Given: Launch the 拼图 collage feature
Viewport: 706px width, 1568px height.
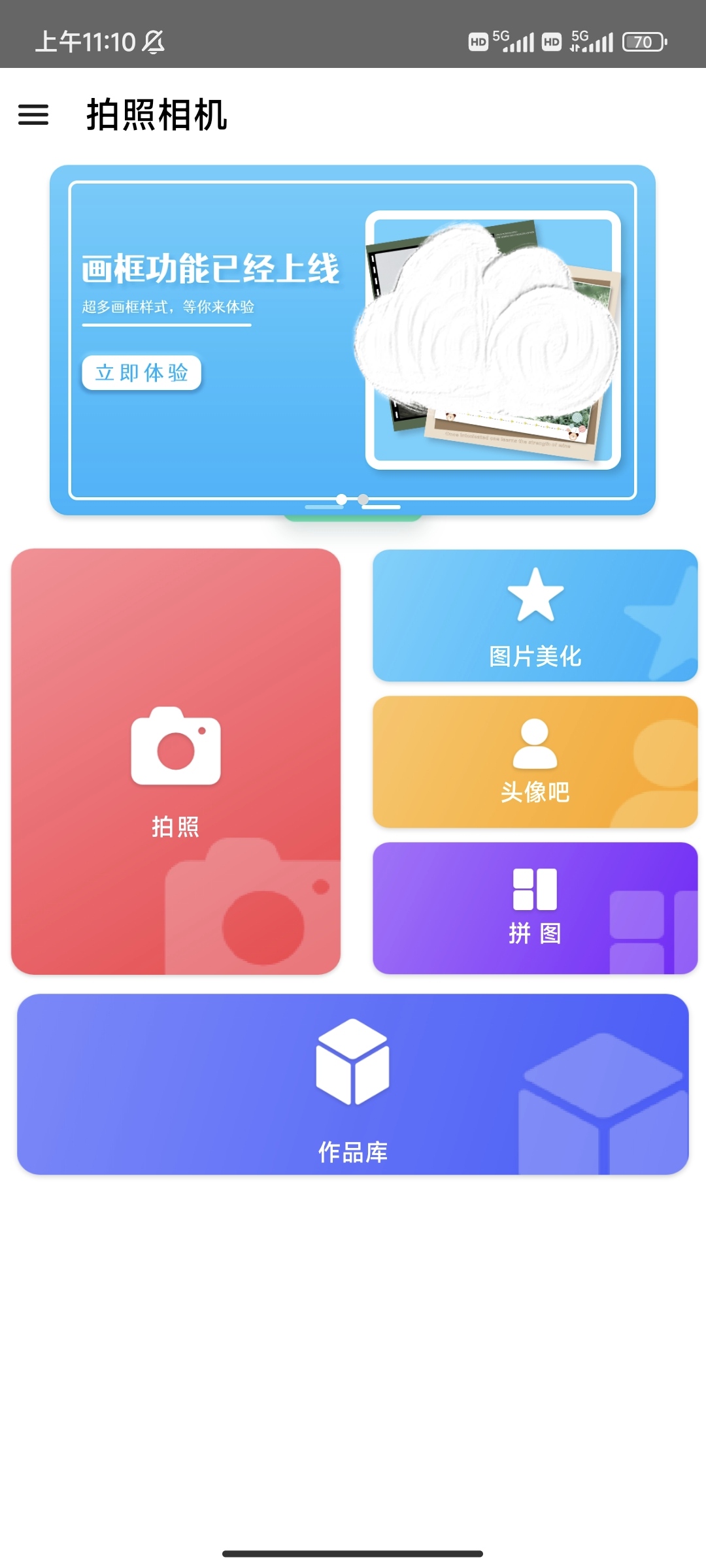Looking at the screenshot, I should (535, 908).
